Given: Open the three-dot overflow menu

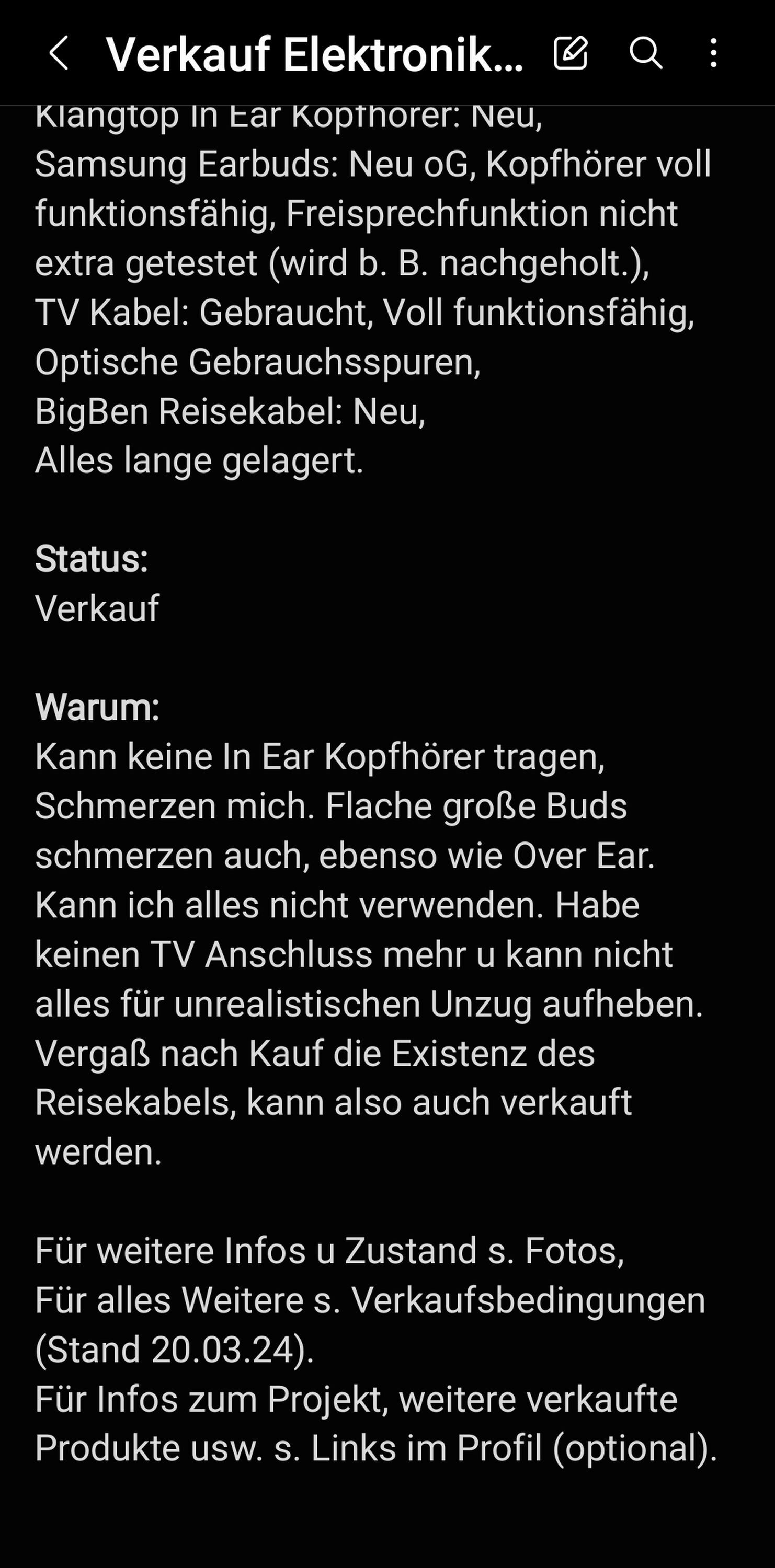Looking at the screenshot, I should tap(713, 53).
